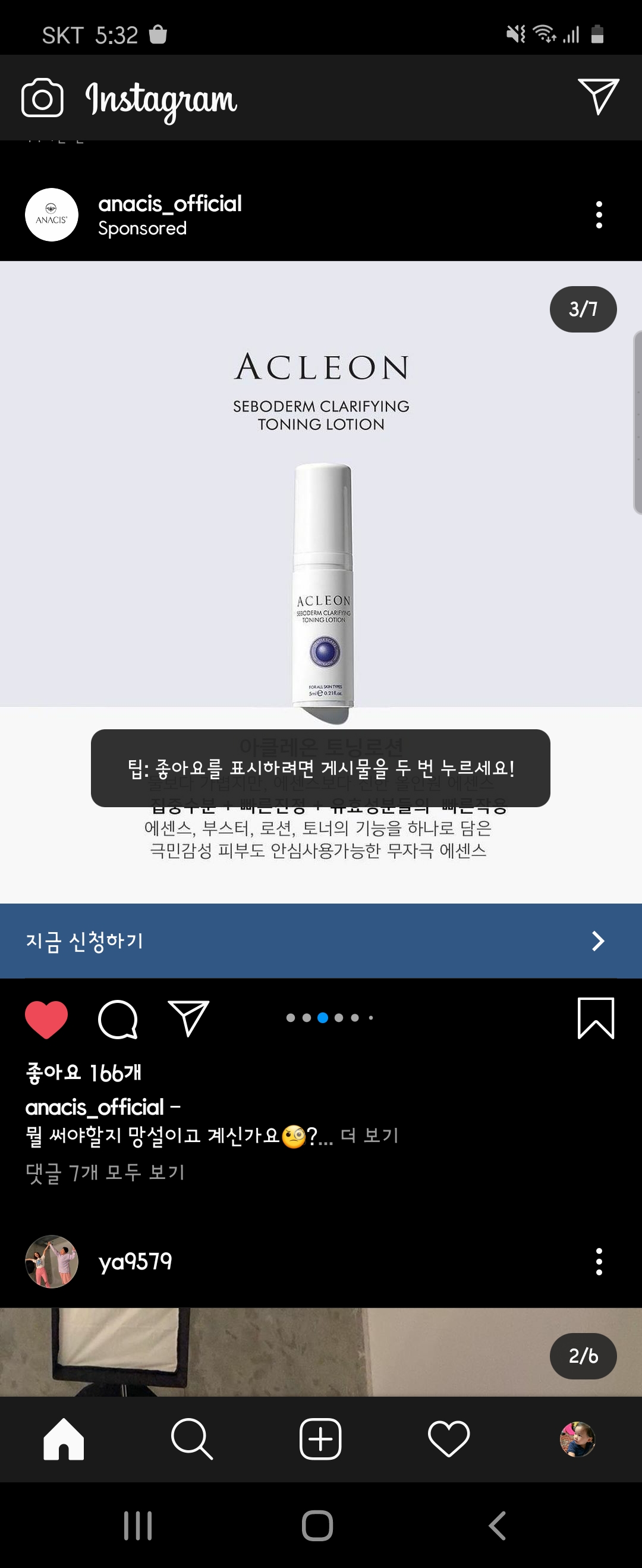View the 166 likes list
The width and height of the screenshot is (642, 1568).
[x=83, y=1073]
